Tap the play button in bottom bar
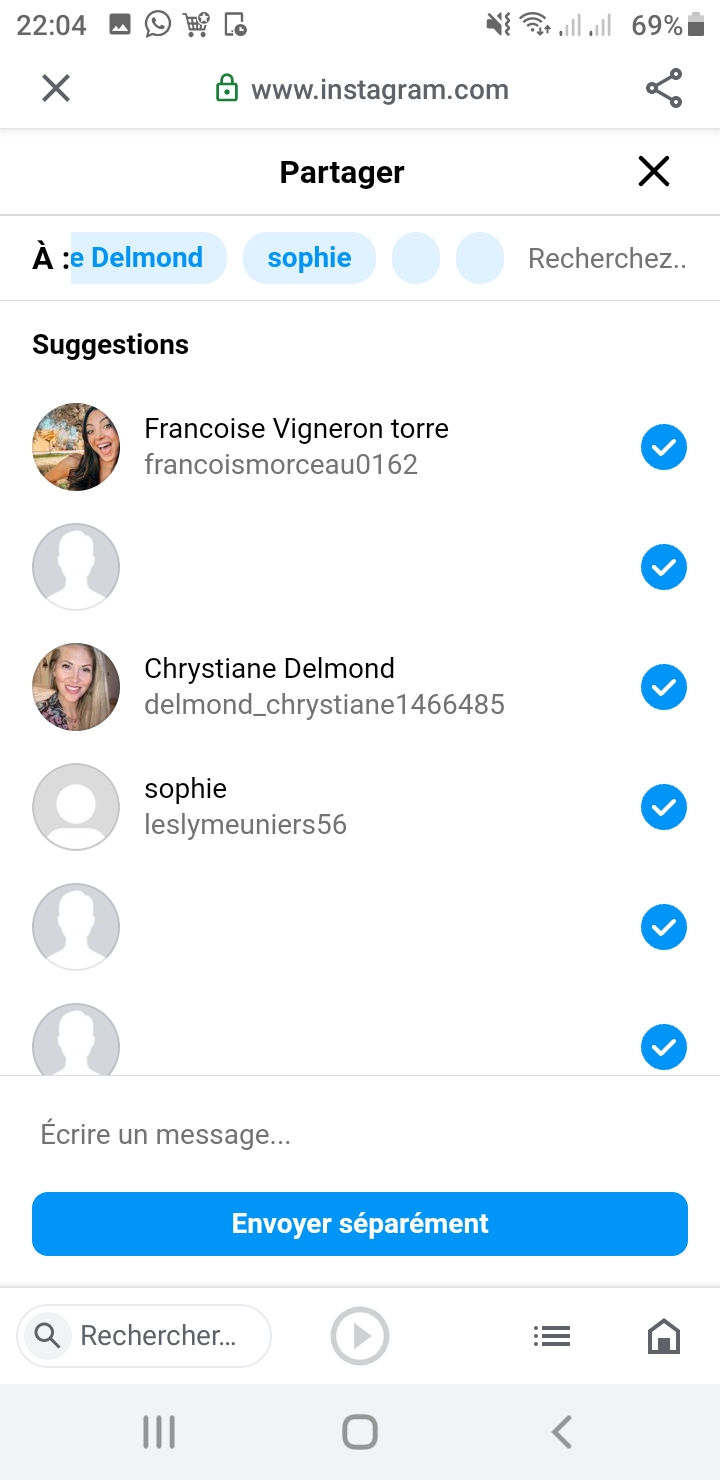The height and width of the screenshot is (1480, 720). click(360, 1336)
